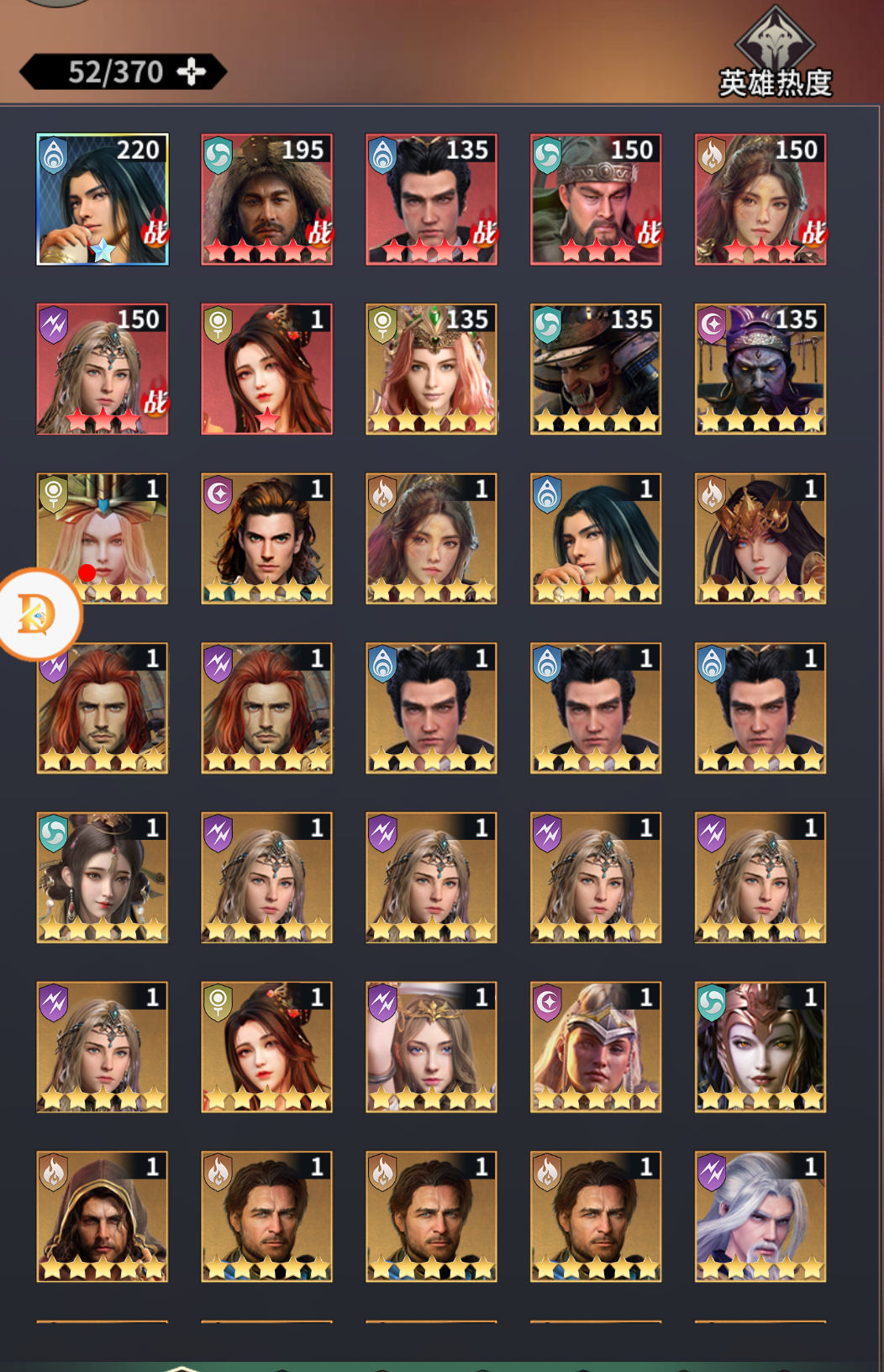Tap the floating orange D assistant button
Viewport: 884px width, 1372px height.
coord(38,615)
